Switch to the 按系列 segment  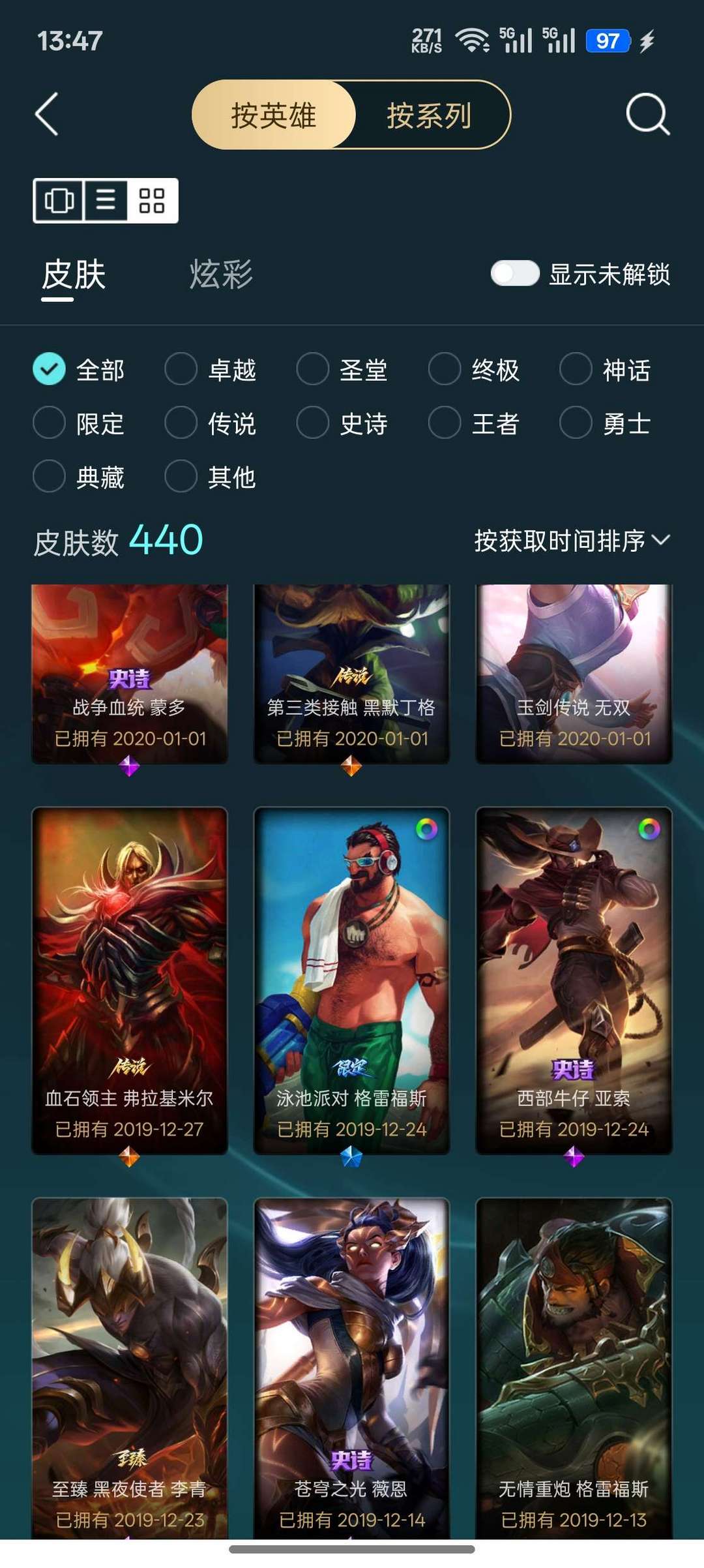click(x=430, y=115)
